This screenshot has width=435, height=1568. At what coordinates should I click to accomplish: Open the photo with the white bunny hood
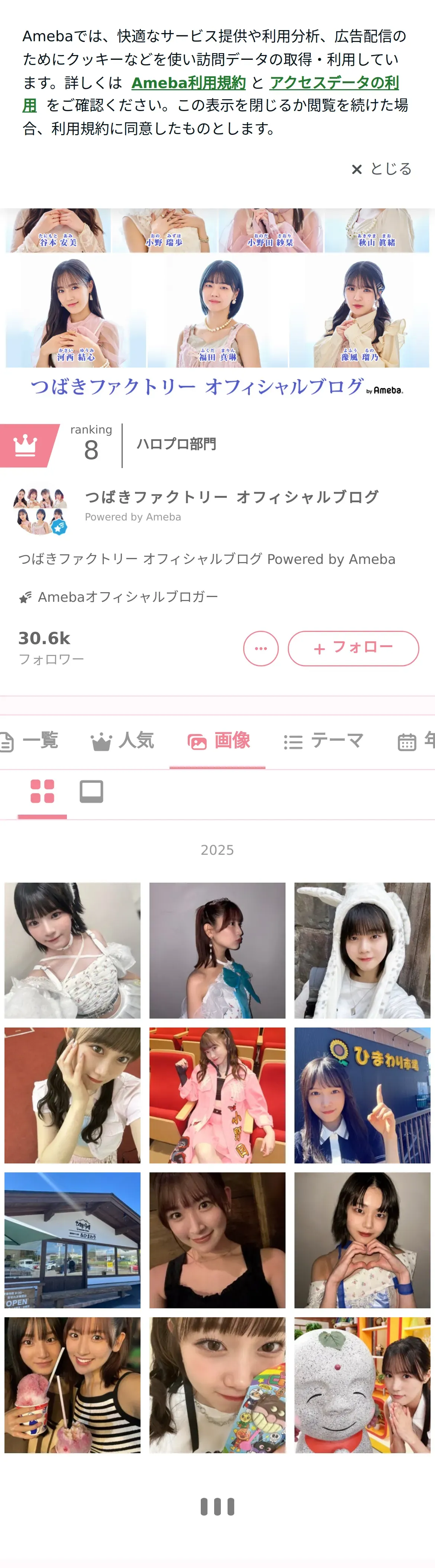(362, 950)
